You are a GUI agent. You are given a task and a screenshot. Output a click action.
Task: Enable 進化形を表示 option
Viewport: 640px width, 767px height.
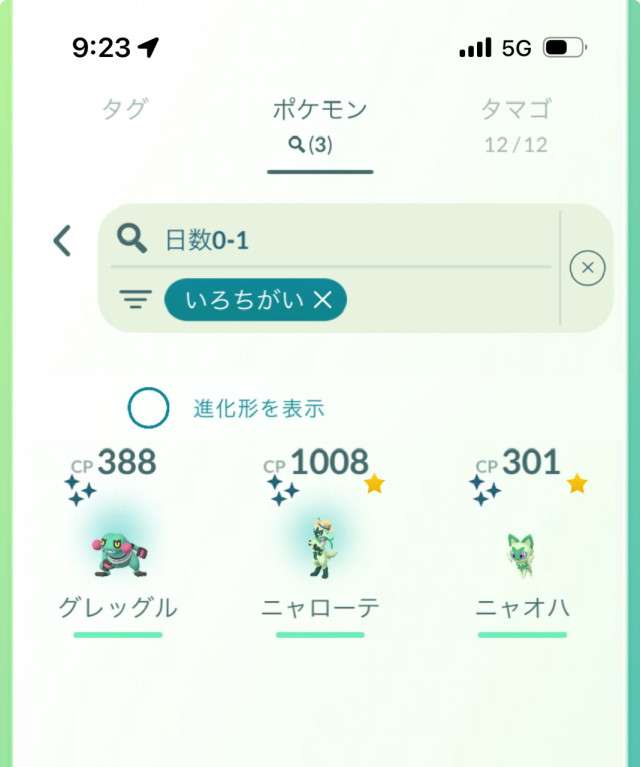pos(149,408)
